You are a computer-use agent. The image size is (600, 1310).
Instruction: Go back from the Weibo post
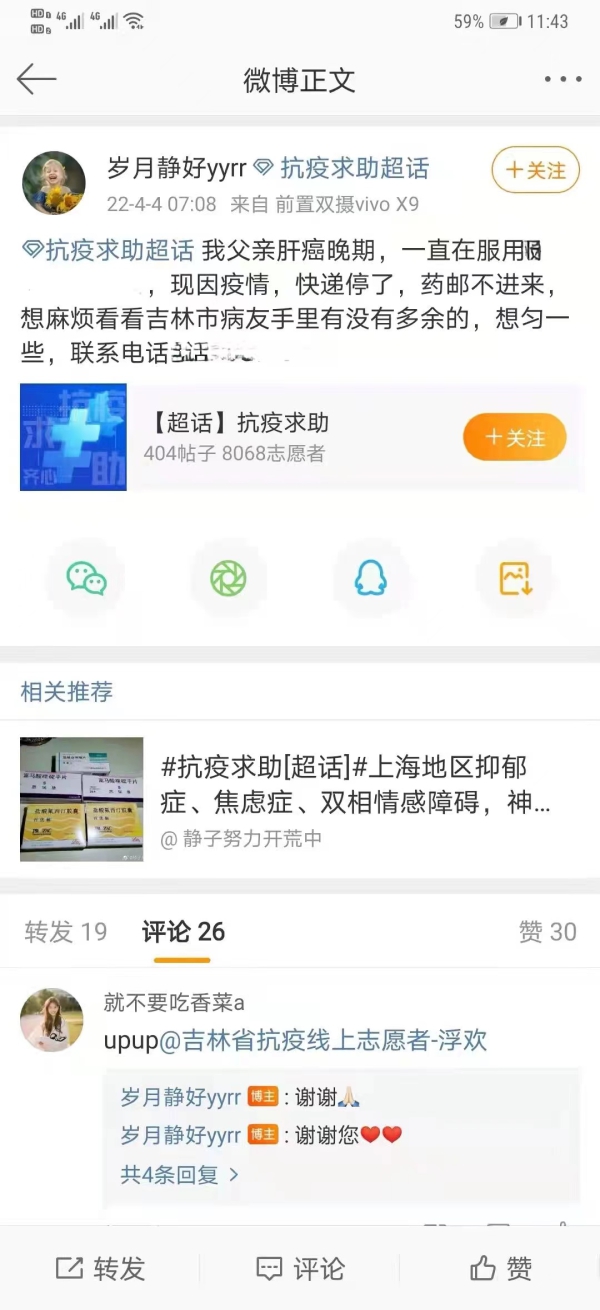(36, 79)
